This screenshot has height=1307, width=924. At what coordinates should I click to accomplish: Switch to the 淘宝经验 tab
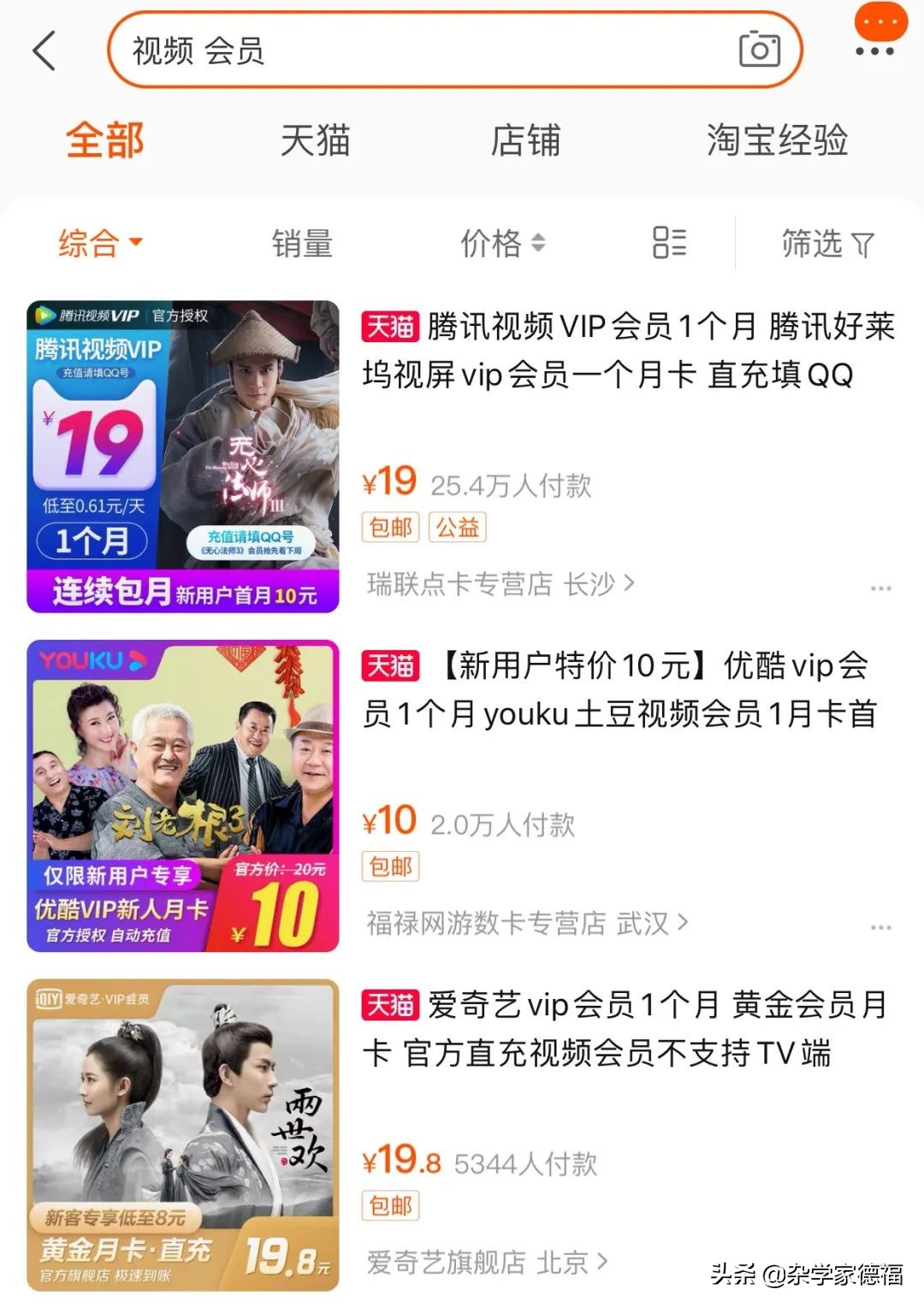[x=777, y=141]
